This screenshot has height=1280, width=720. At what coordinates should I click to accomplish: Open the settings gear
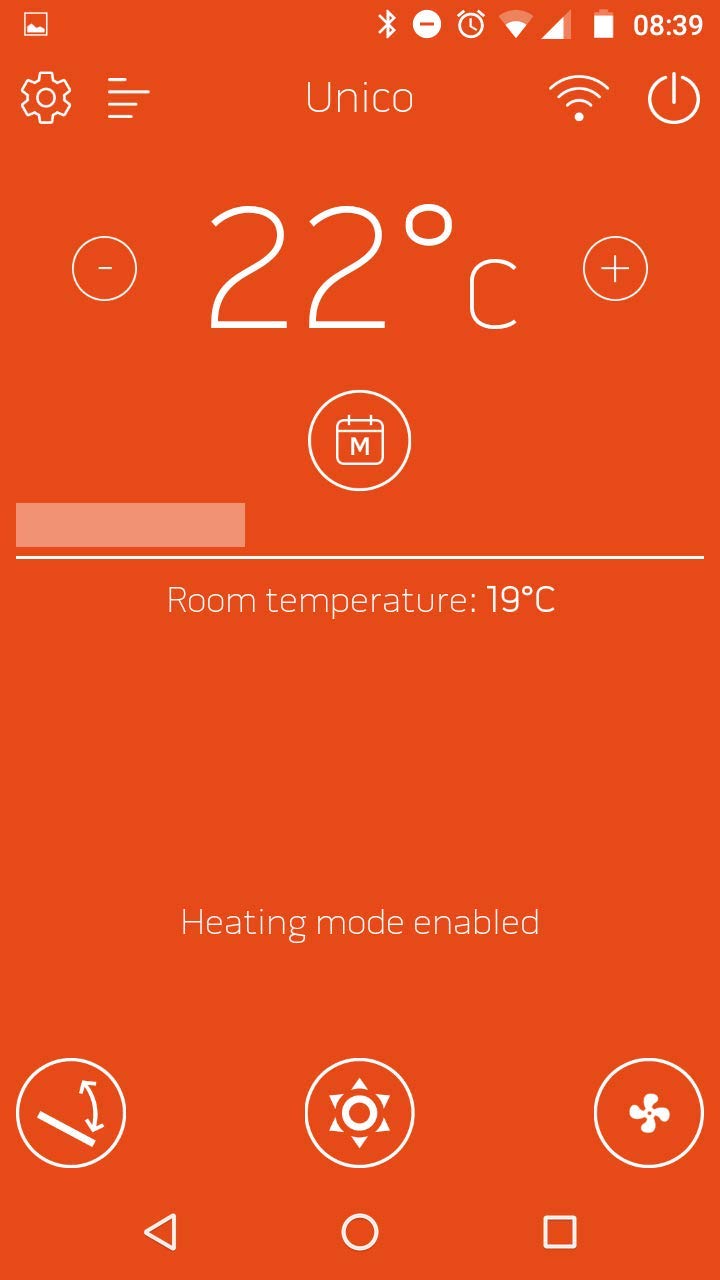(46, 98)
